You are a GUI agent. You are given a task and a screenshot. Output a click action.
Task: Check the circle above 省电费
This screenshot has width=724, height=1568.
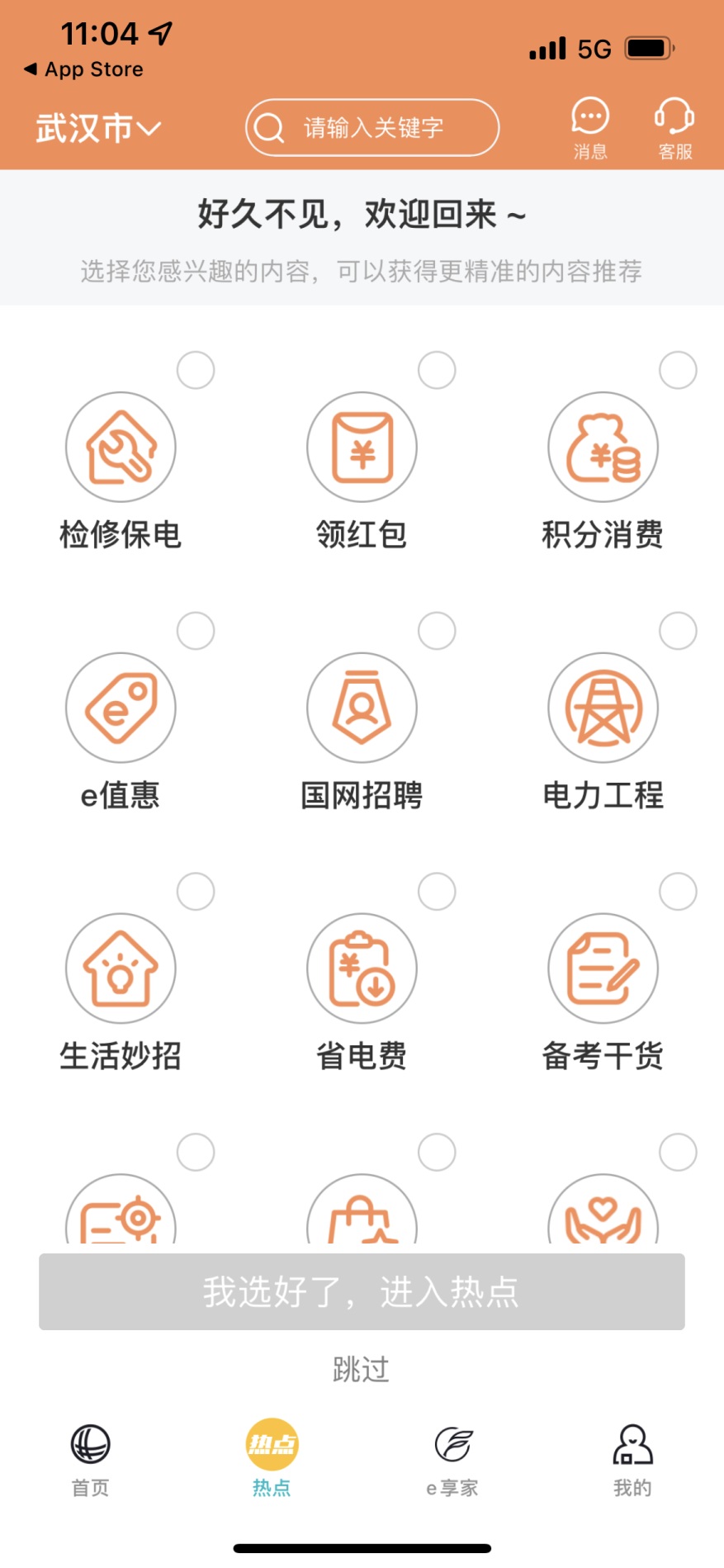(x=436, y=891)
